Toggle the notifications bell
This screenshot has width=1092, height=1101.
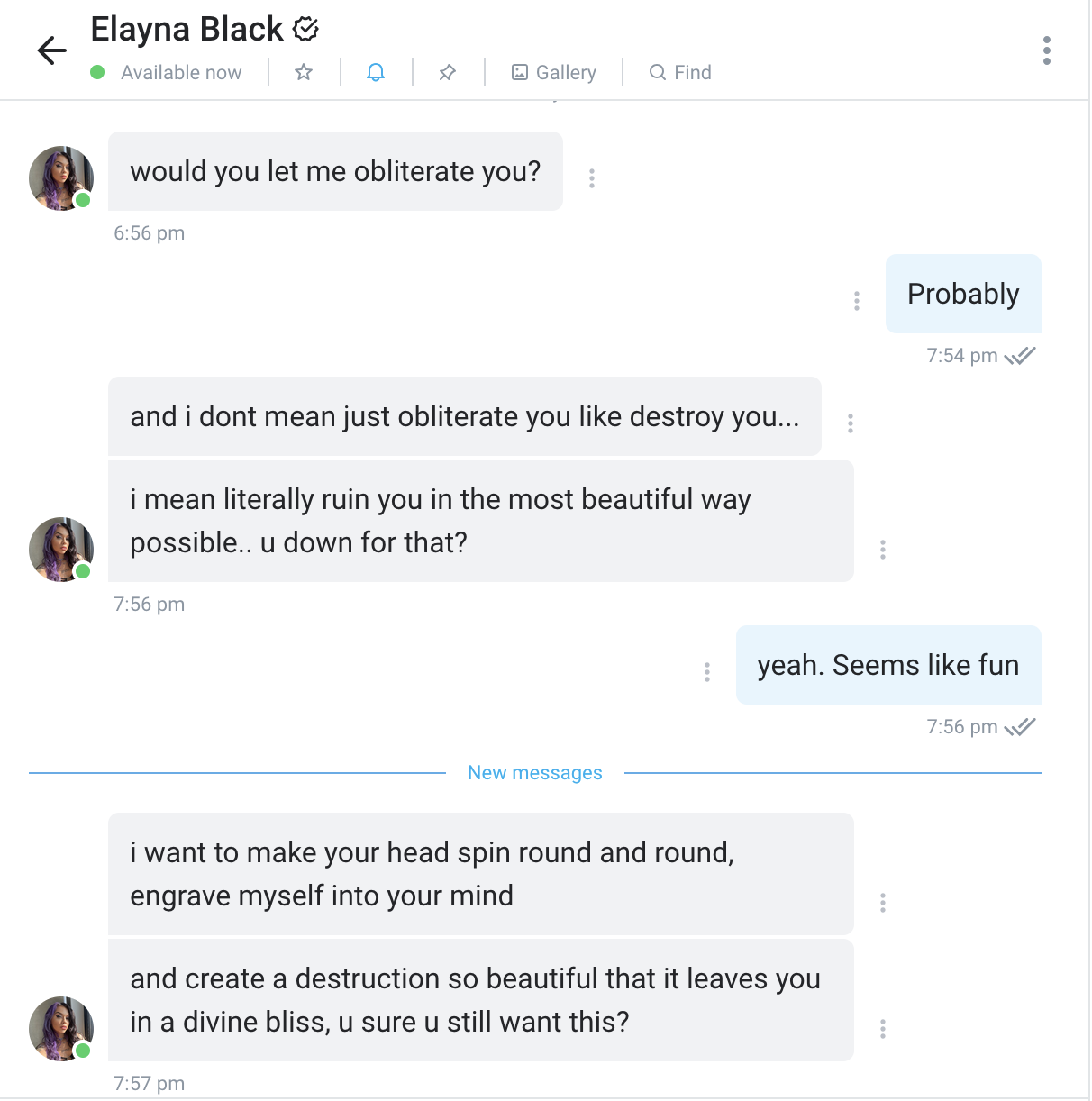tap(376, 72)
